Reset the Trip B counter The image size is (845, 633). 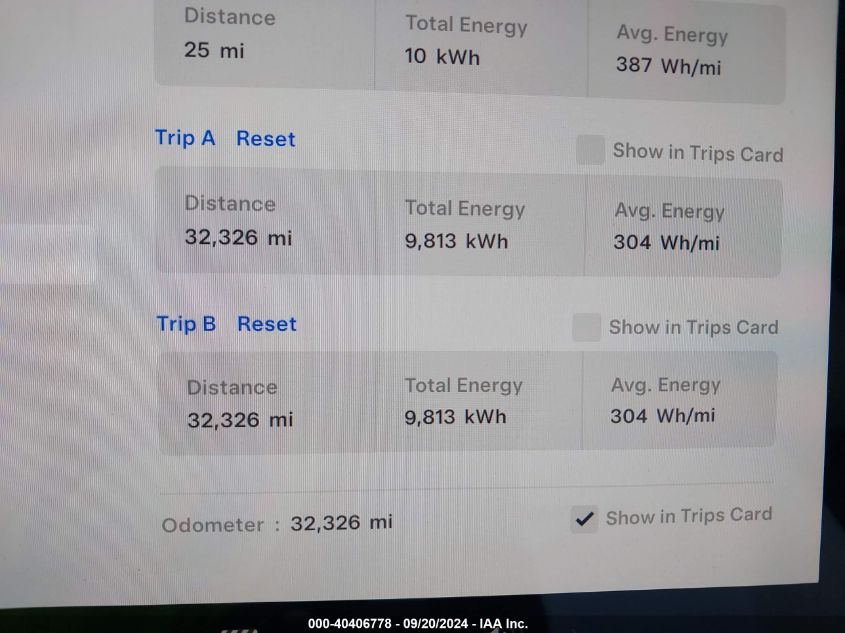click(266, 324)
